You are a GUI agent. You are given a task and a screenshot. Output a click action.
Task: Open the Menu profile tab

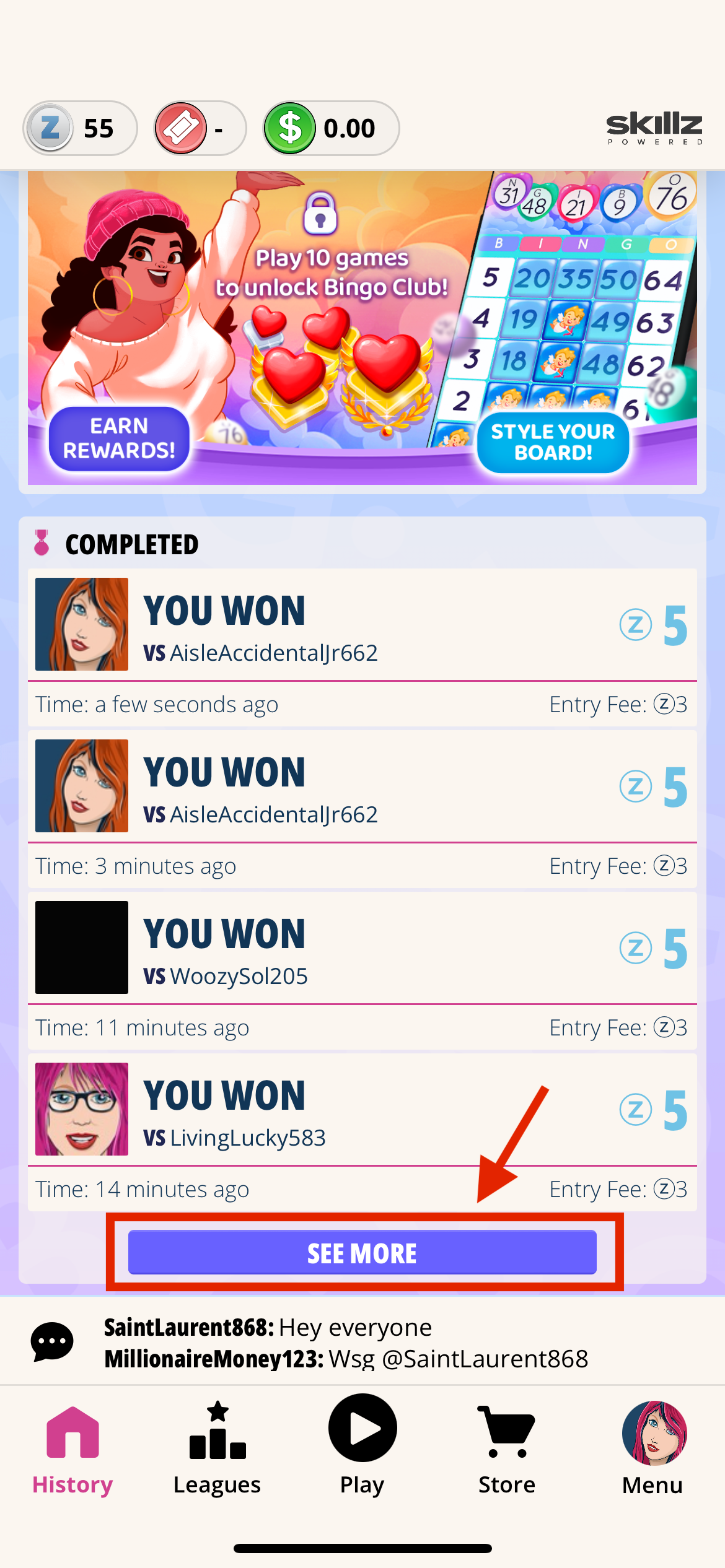[x=653, y=1448]
